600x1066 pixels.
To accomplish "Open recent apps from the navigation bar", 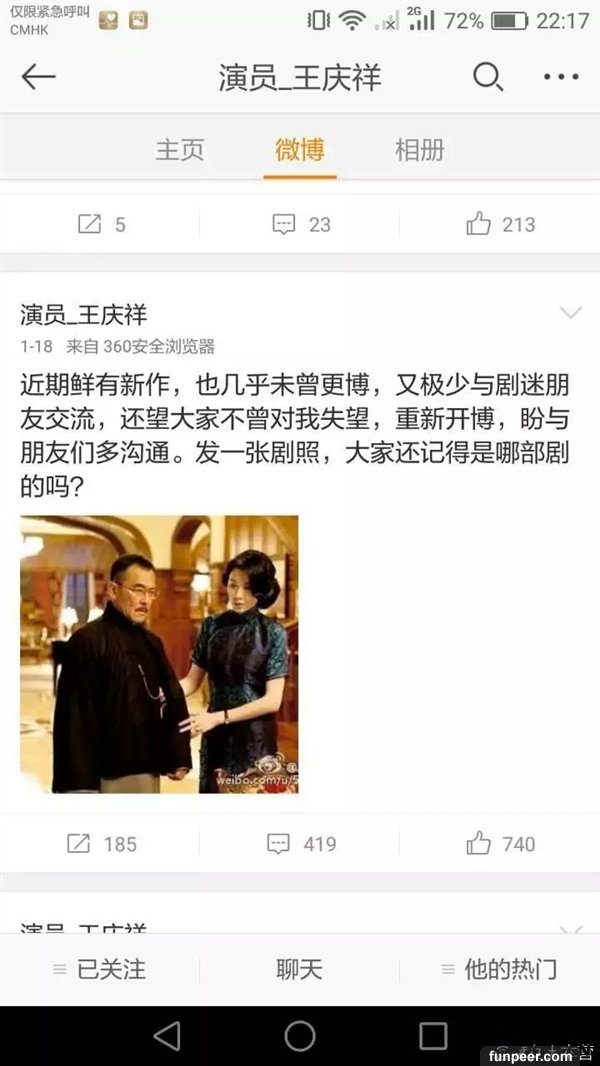I will click(433, 1036).
